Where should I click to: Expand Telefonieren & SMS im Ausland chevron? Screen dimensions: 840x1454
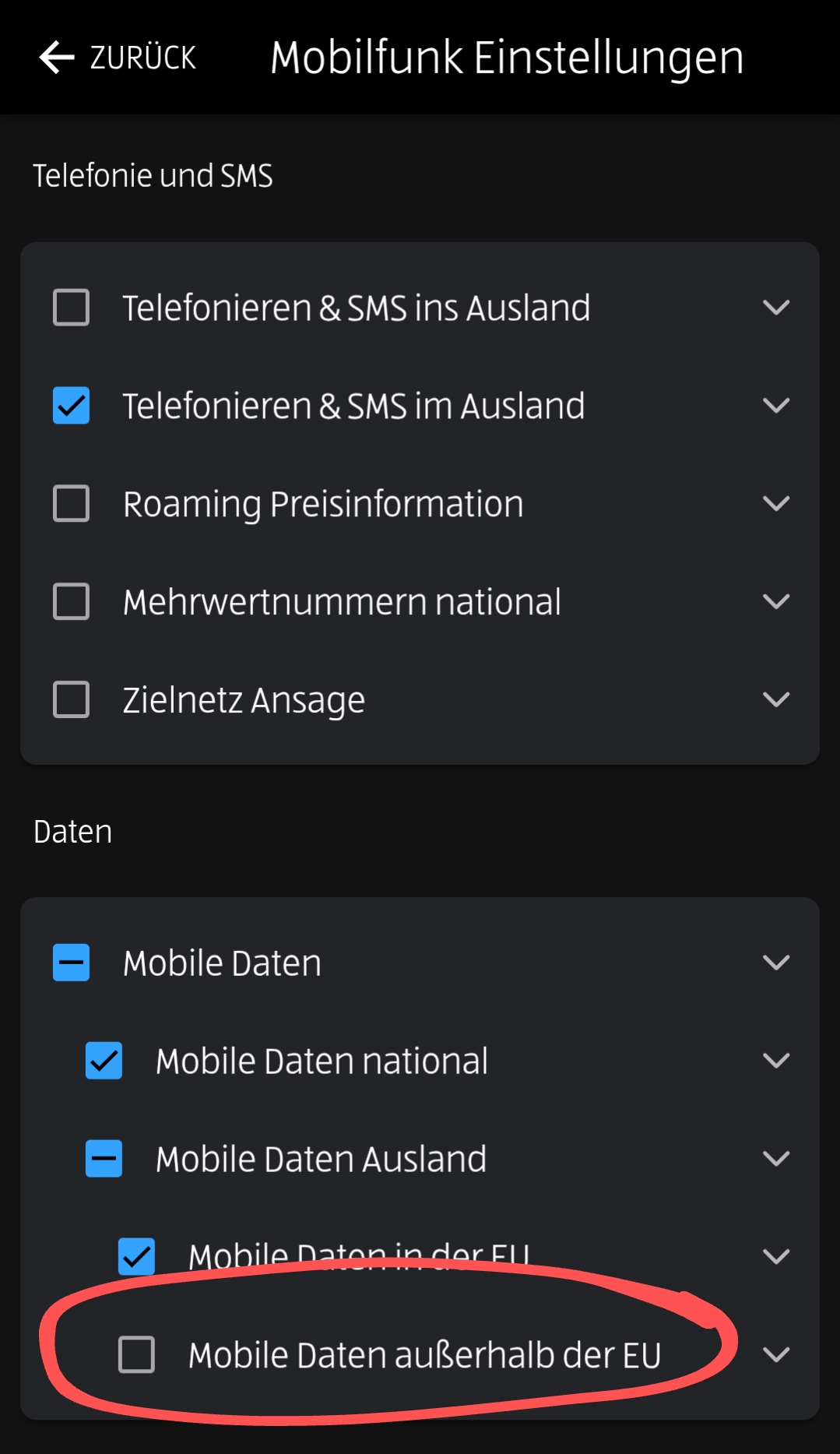776,406
